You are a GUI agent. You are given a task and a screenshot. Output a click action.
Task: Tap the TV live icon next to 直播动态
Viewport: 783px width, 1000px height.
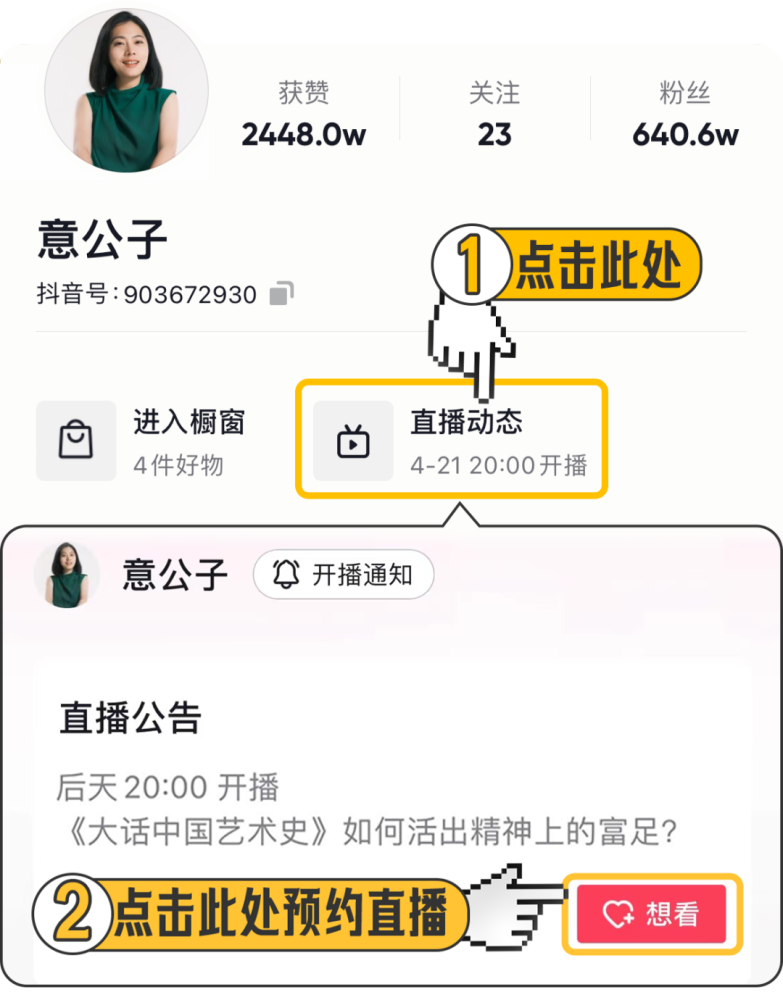[355, 440]
